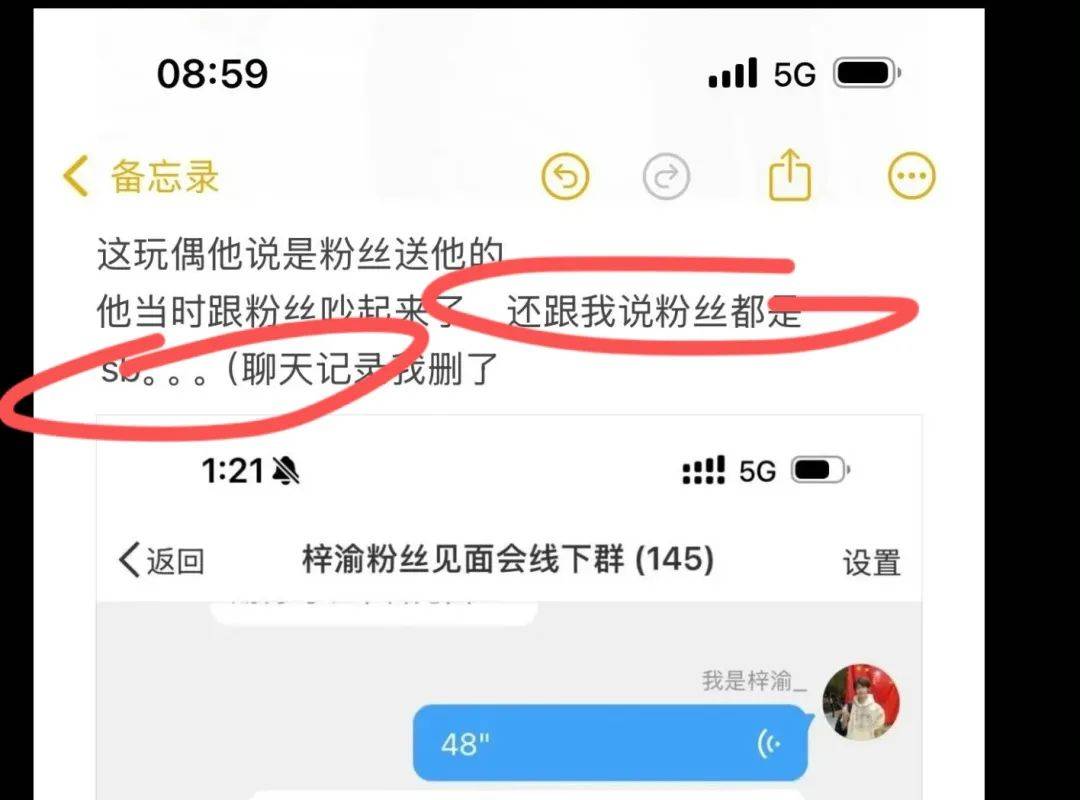The image size is (1080, 800).
Task: Redo the last edit
Action: [x=666, y=178]
